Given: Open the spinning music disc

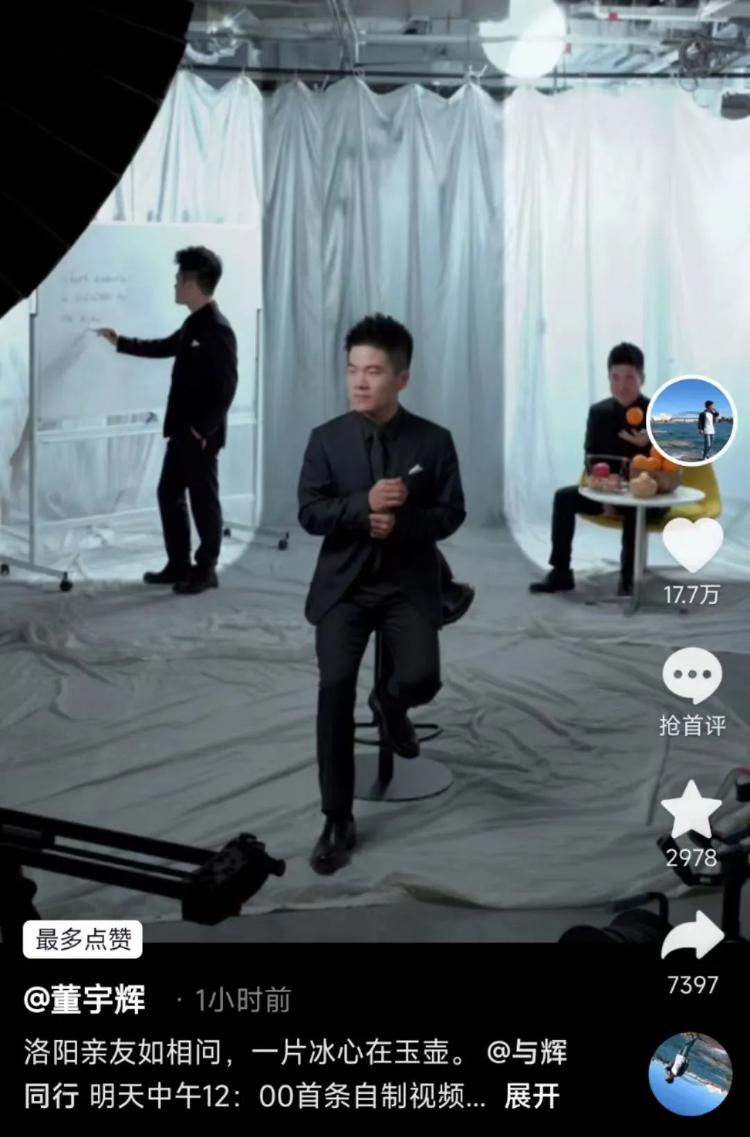Looking at the screenshot, I should coord(690,1075).
